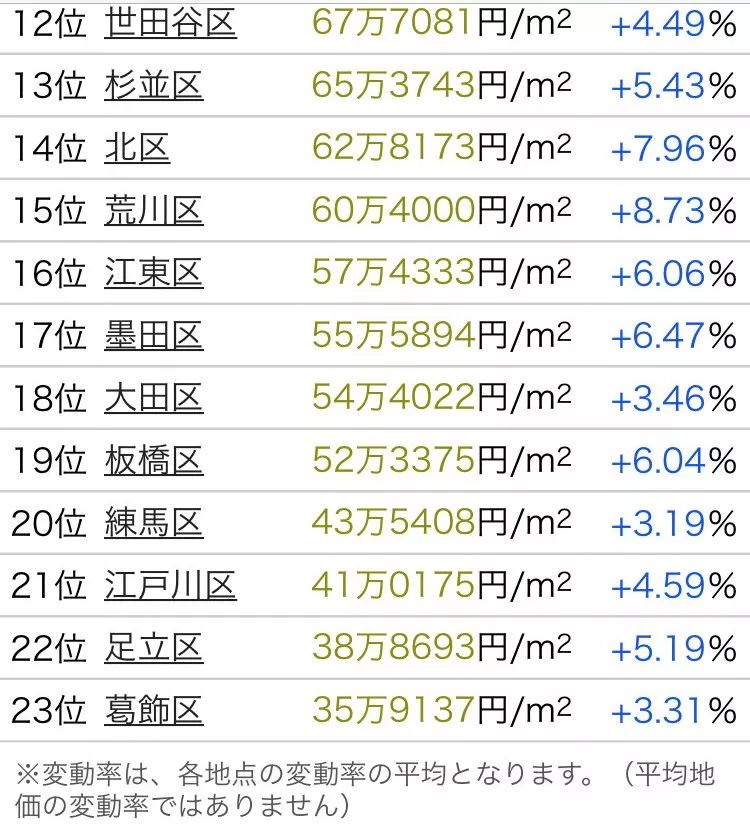Select the 荒川区 link
Screen dimensions: 750x828
[x=153, y=210]
